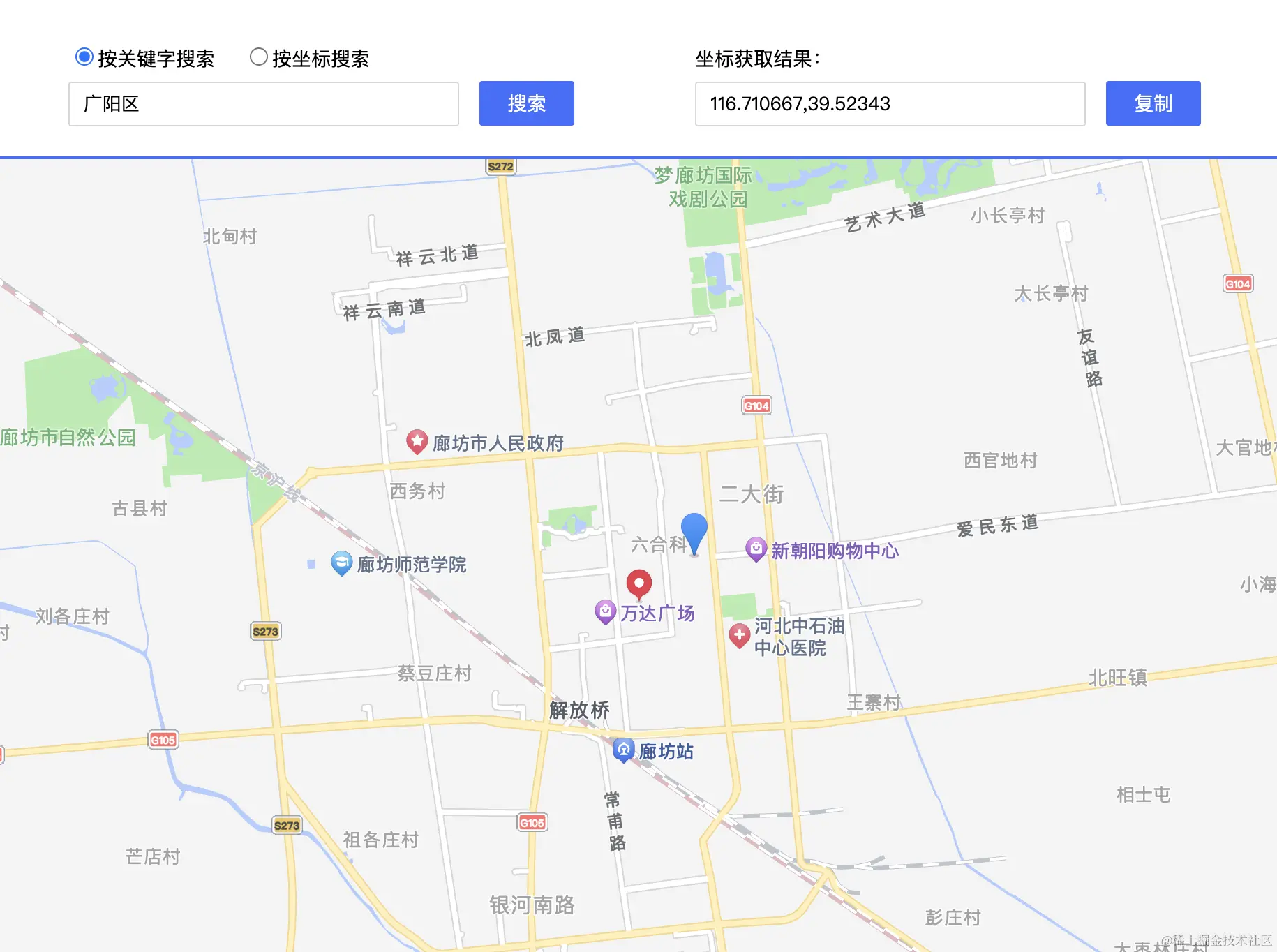Select the 河北中石油中心医院 hospital marker
The width and height of the screenshot is (1277, 952).
click(x=739, y=635)
